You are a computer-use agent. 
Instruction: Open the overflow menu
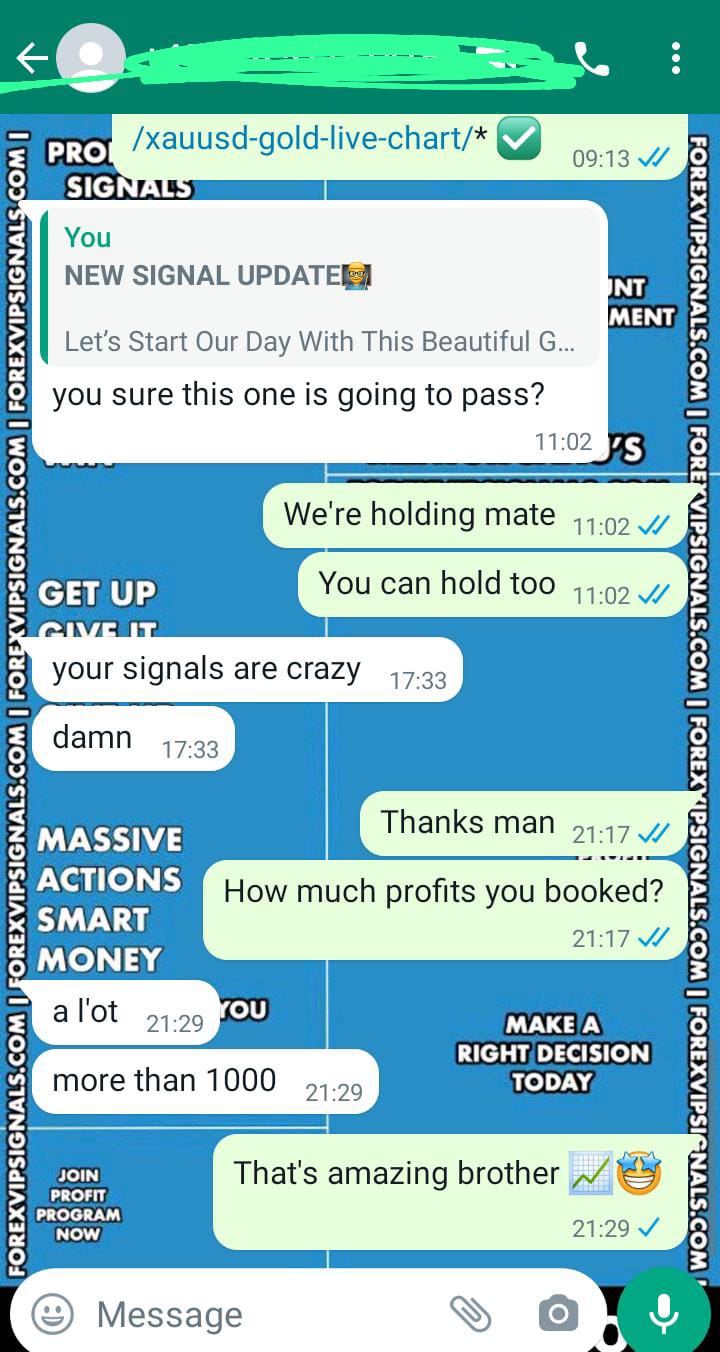click(x=676, y=59)
